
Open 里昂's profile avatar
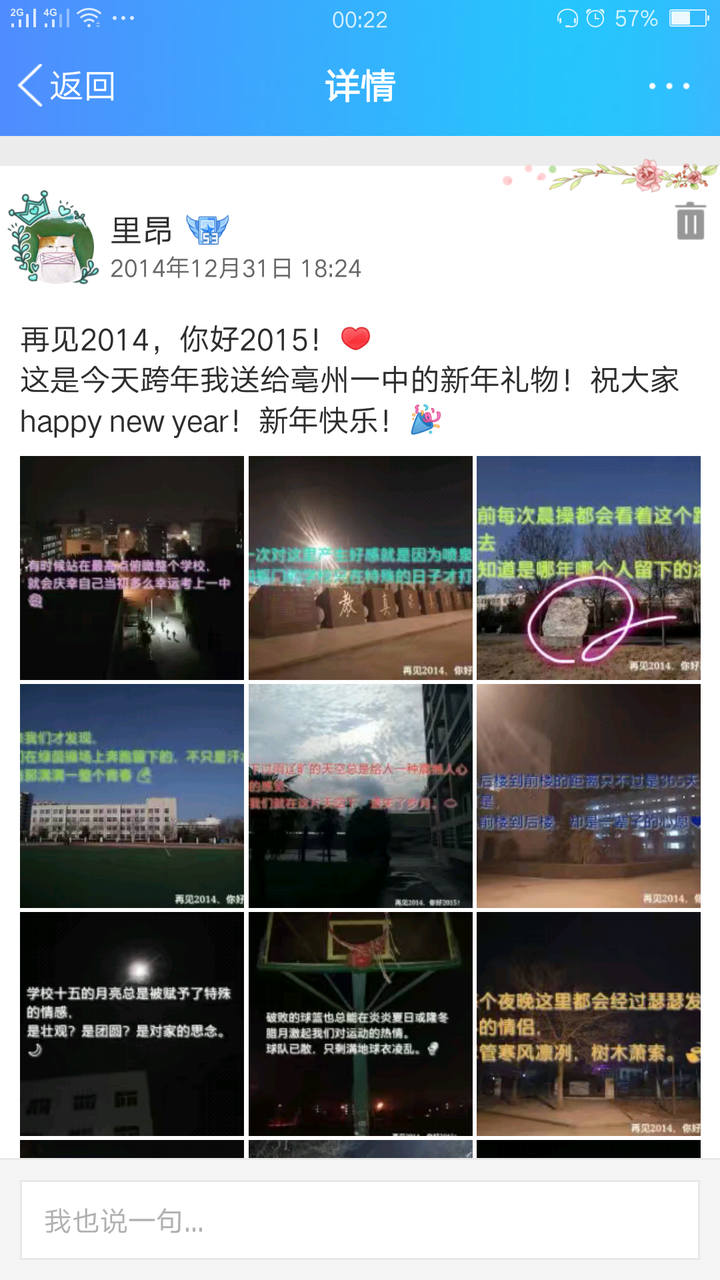(x=53, y=241)
